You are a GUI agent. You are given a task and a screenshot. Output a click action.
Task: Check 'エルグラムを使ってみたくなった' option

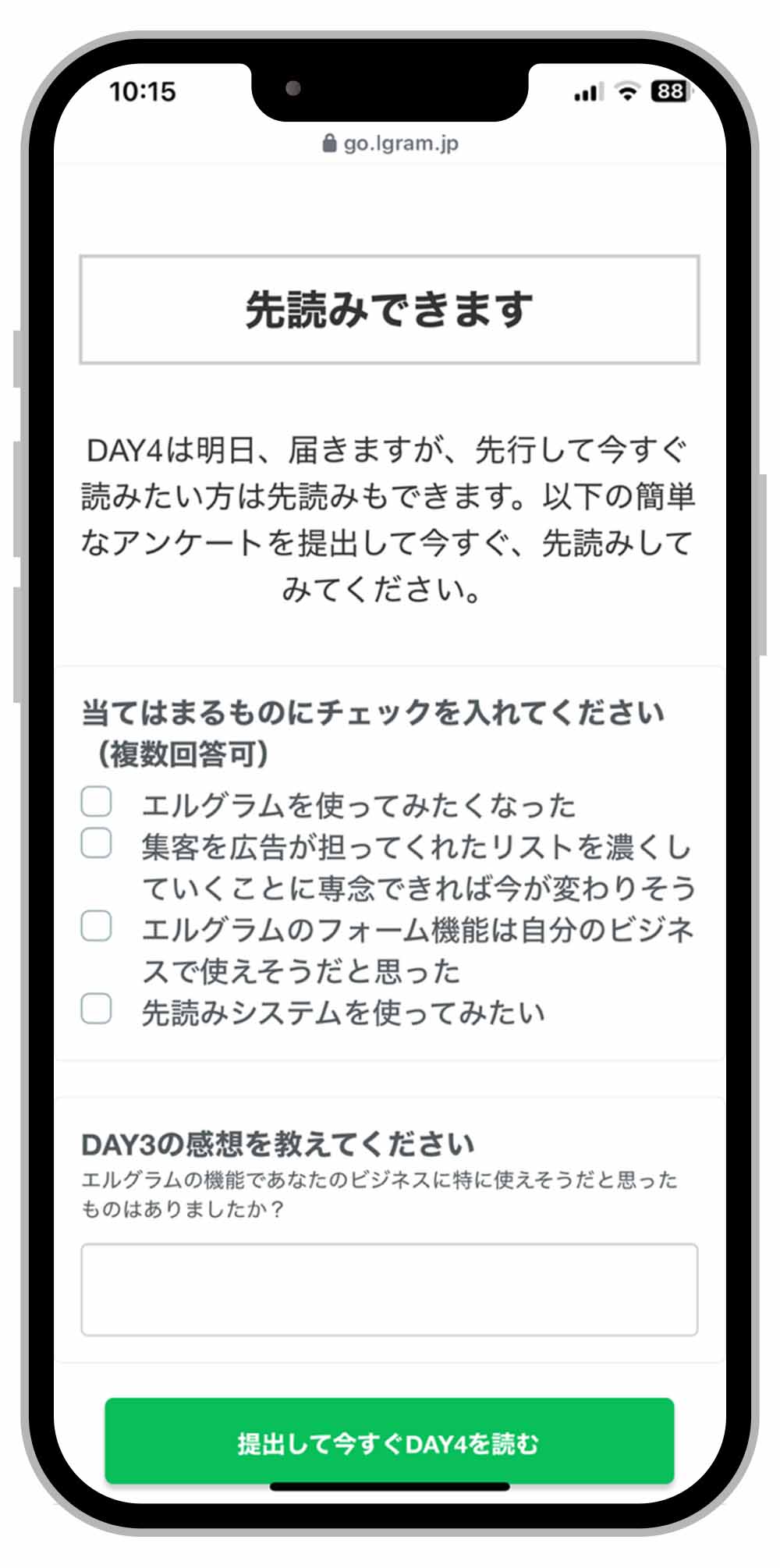point(97,802)
